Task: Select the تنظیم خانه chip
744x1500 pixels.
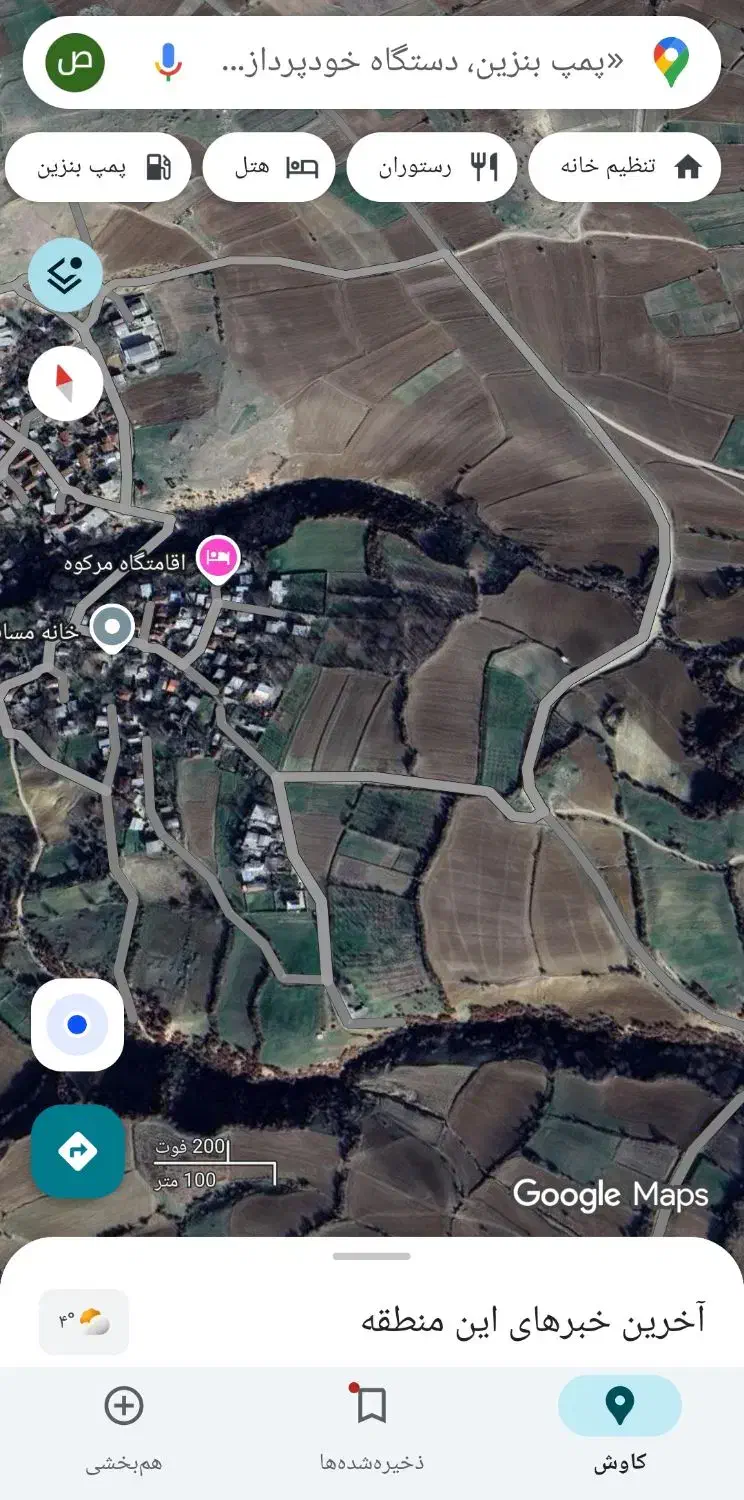Action: (624, 167)
